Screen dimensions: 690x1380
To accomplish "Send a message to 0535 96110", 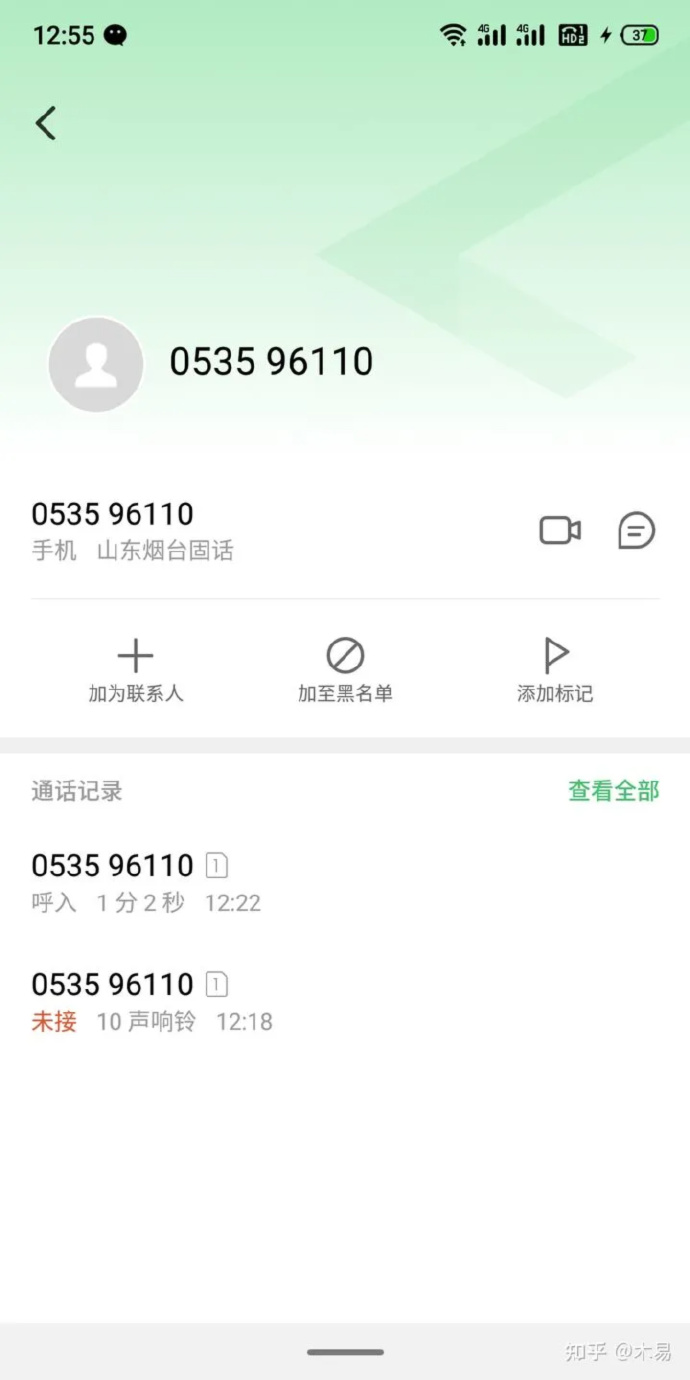I will point(636,530).
